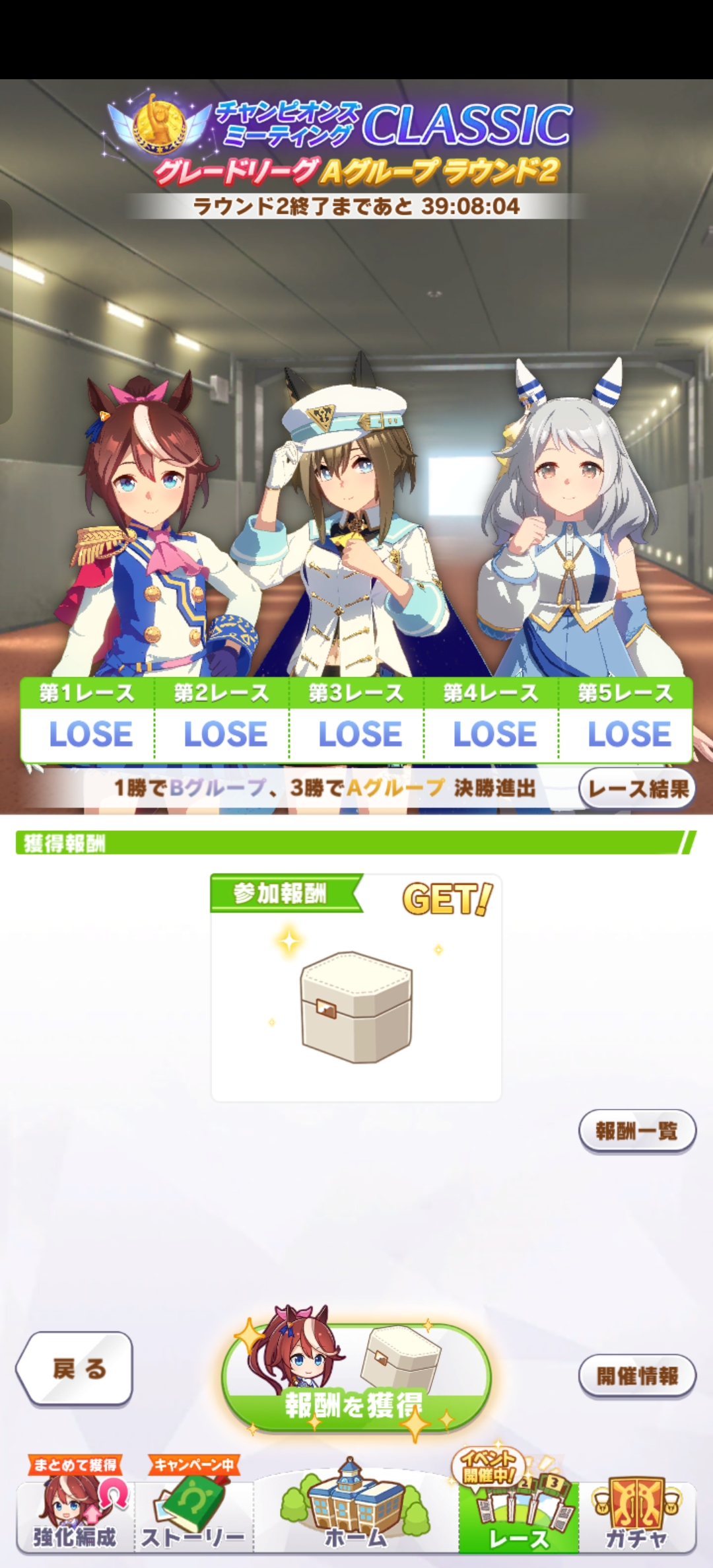View the 報酬一覧 reward list

point(637,1131)
